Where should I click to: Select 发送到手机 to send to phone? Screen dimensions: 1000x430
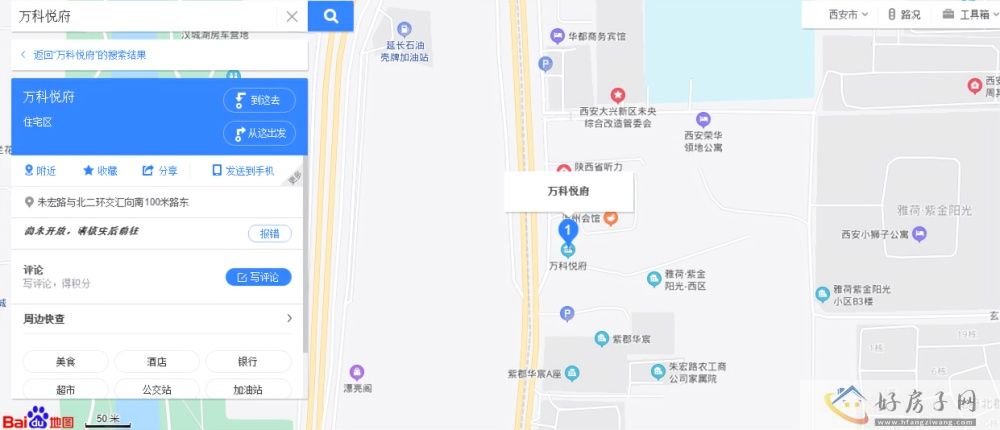(x=243, y=171)
